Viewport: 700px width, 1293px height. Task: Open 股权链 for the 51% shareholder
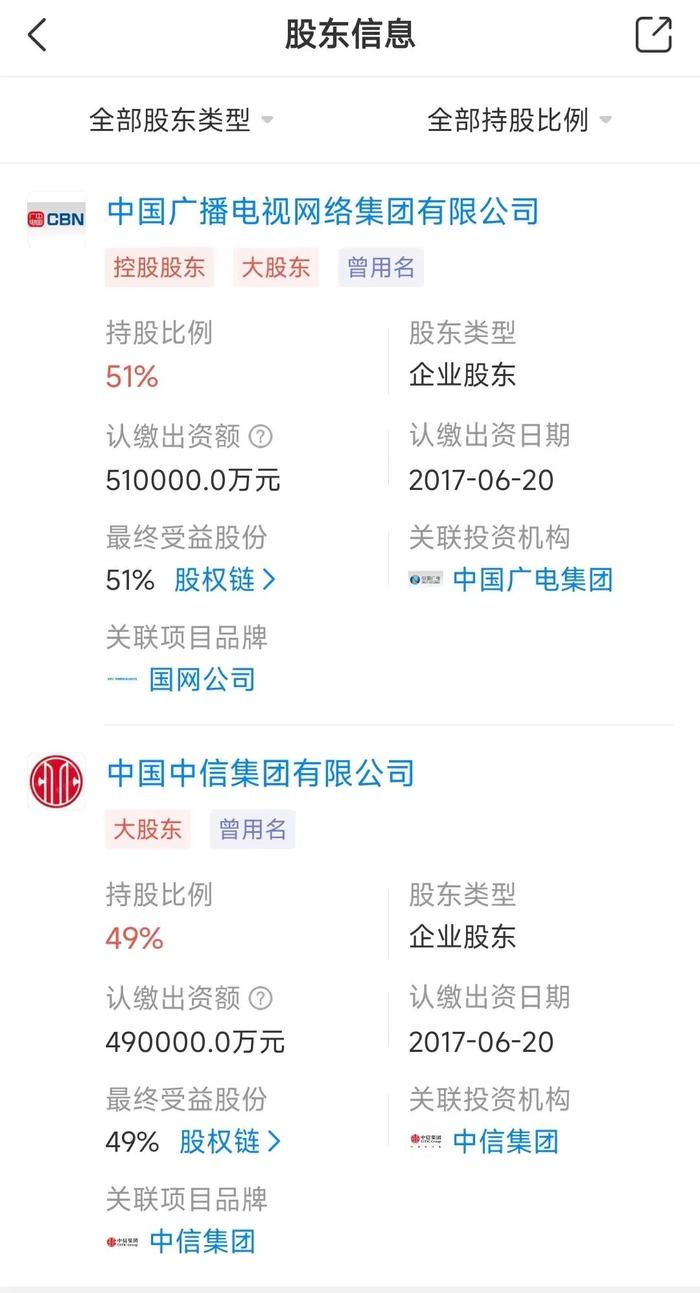click(226, 580)
